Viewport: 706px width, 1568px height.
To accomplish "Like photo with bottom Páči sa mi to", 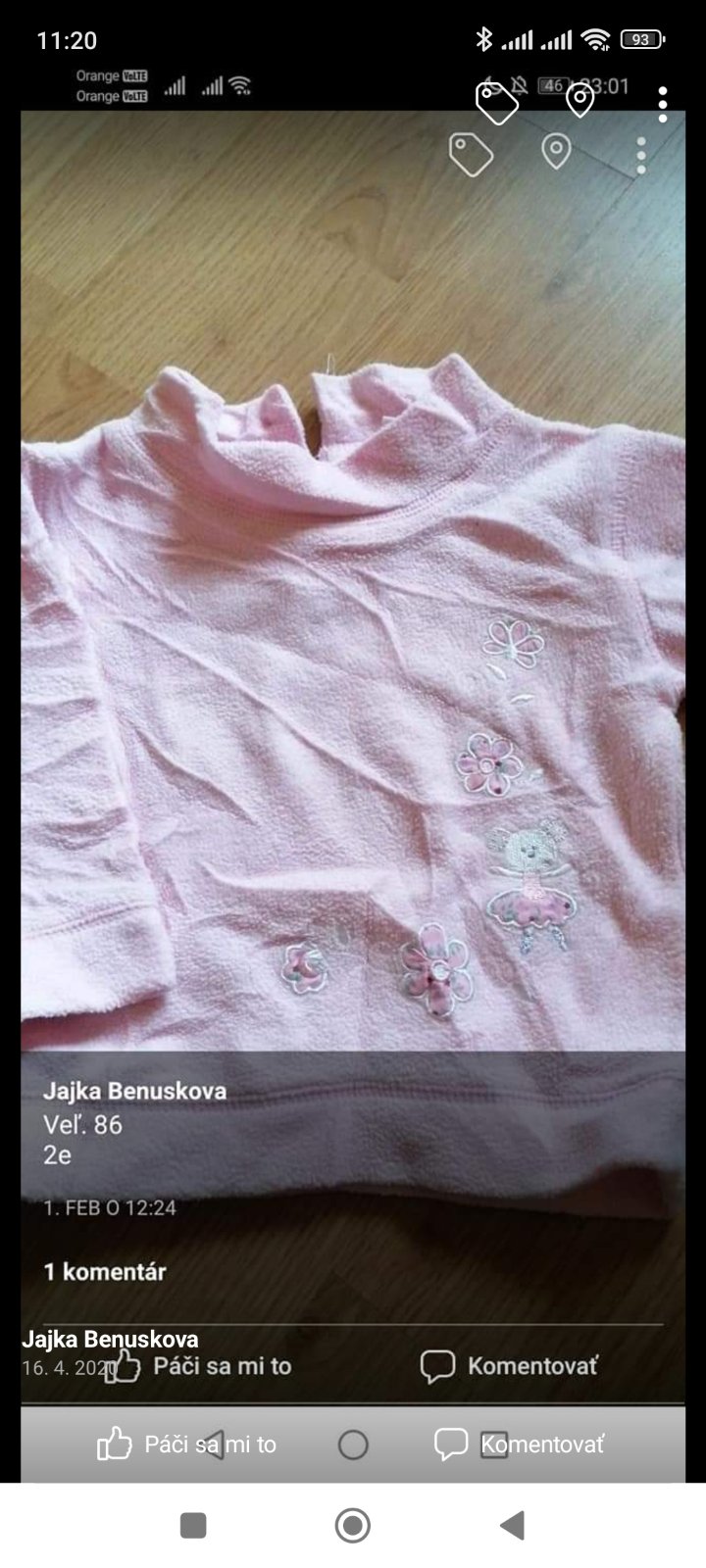I will [x=187, y=1444].
